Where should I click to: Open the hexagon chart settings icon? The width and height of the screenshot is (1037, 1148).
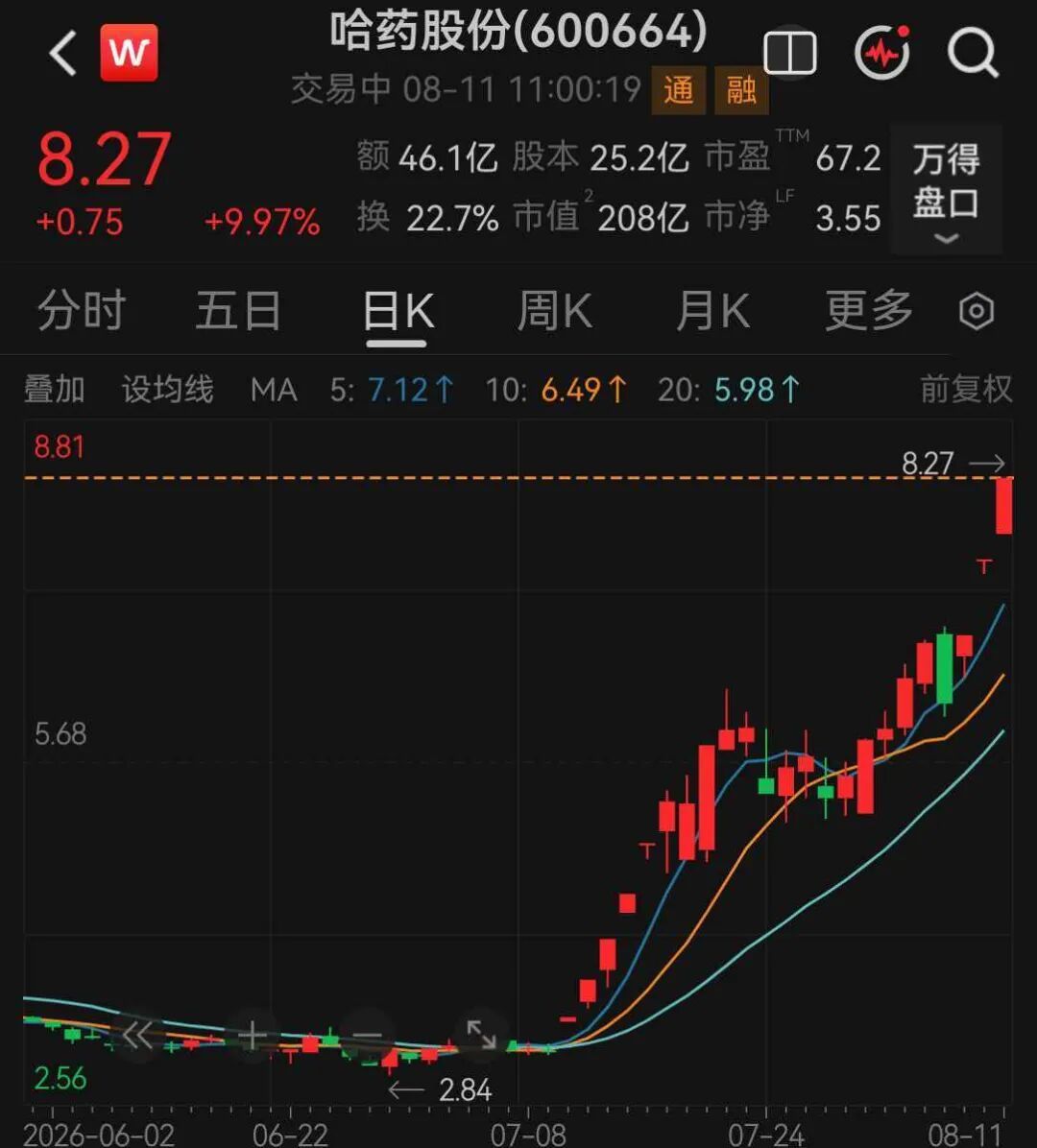(977, 311)
